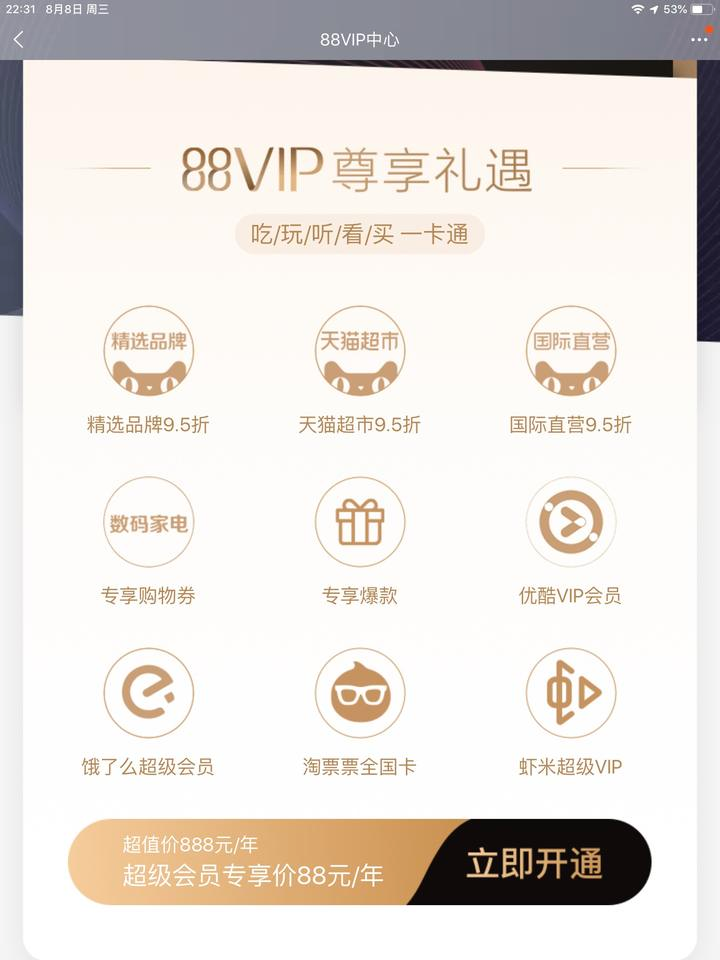The width and height of the screenshot is (720, 960).
Task: View 数码家电 专享购物券
Action: click(148, 523)
